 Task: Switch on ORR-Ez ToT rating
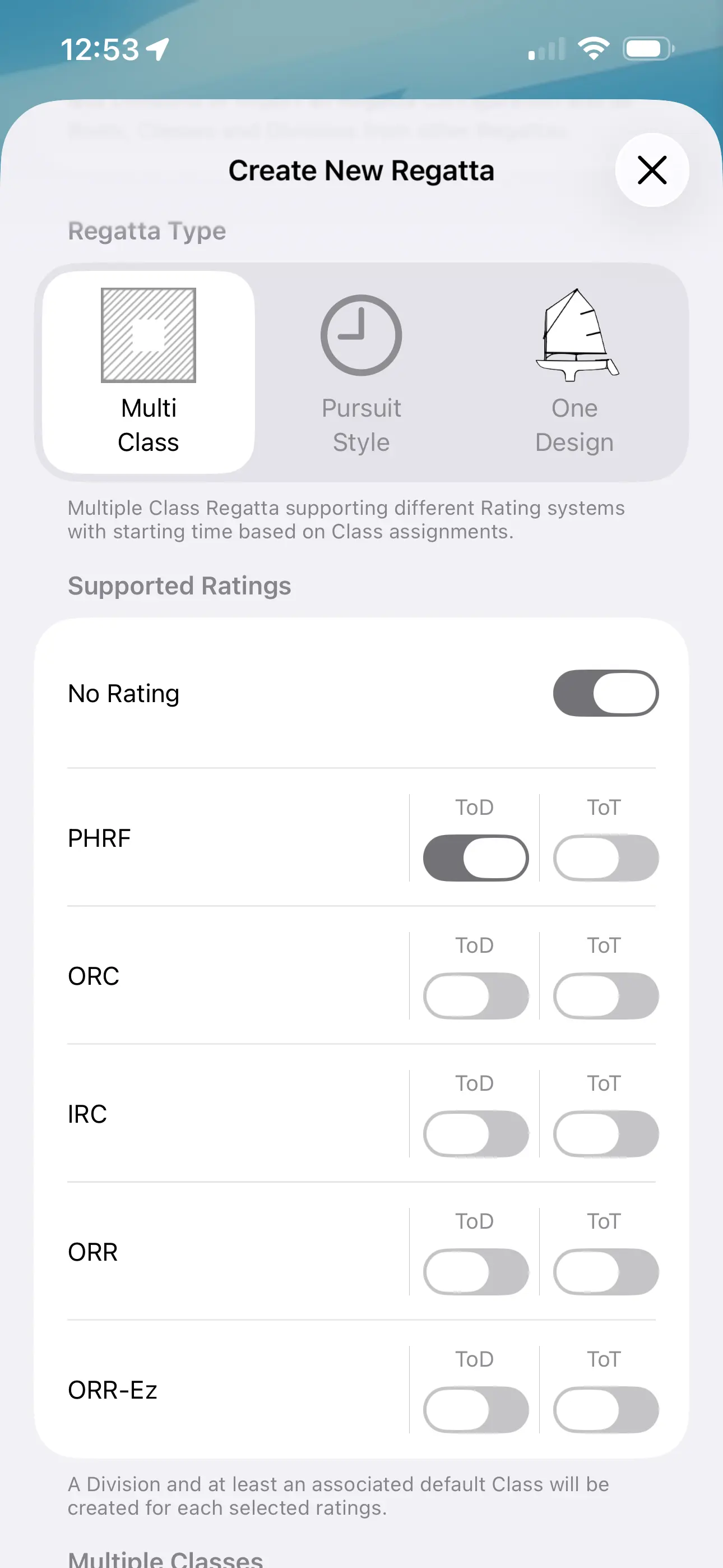[x=605, y=1410]
